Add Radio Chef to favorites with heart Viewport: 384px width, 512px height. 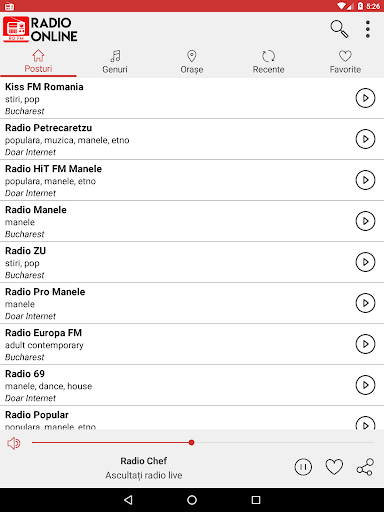(x=334, y=467)
